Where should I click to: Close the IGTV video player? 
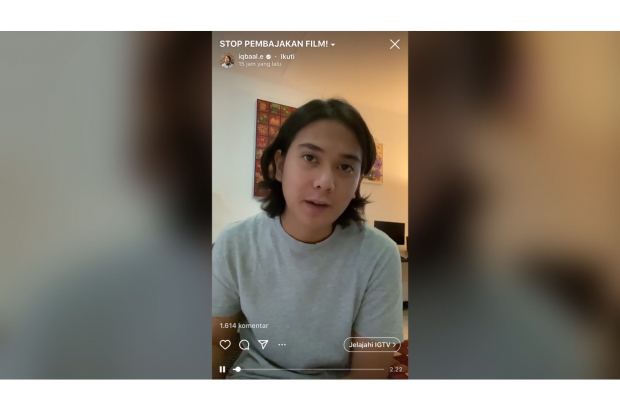coord(394,44)
